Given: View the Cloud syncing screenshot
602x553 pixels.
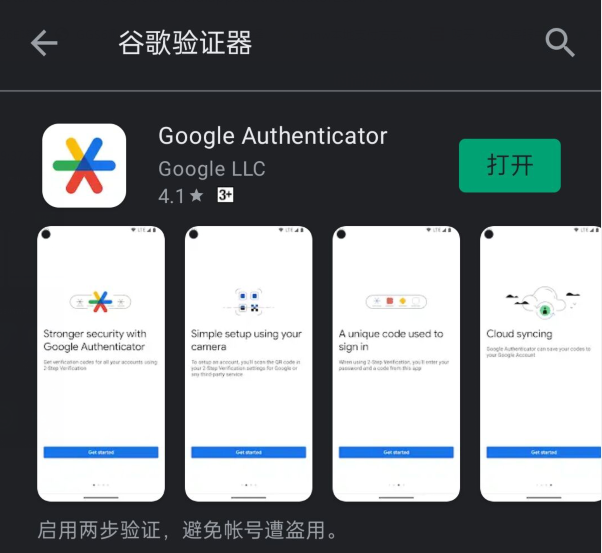Looking at the screenshot, I should tap(541, 364).
